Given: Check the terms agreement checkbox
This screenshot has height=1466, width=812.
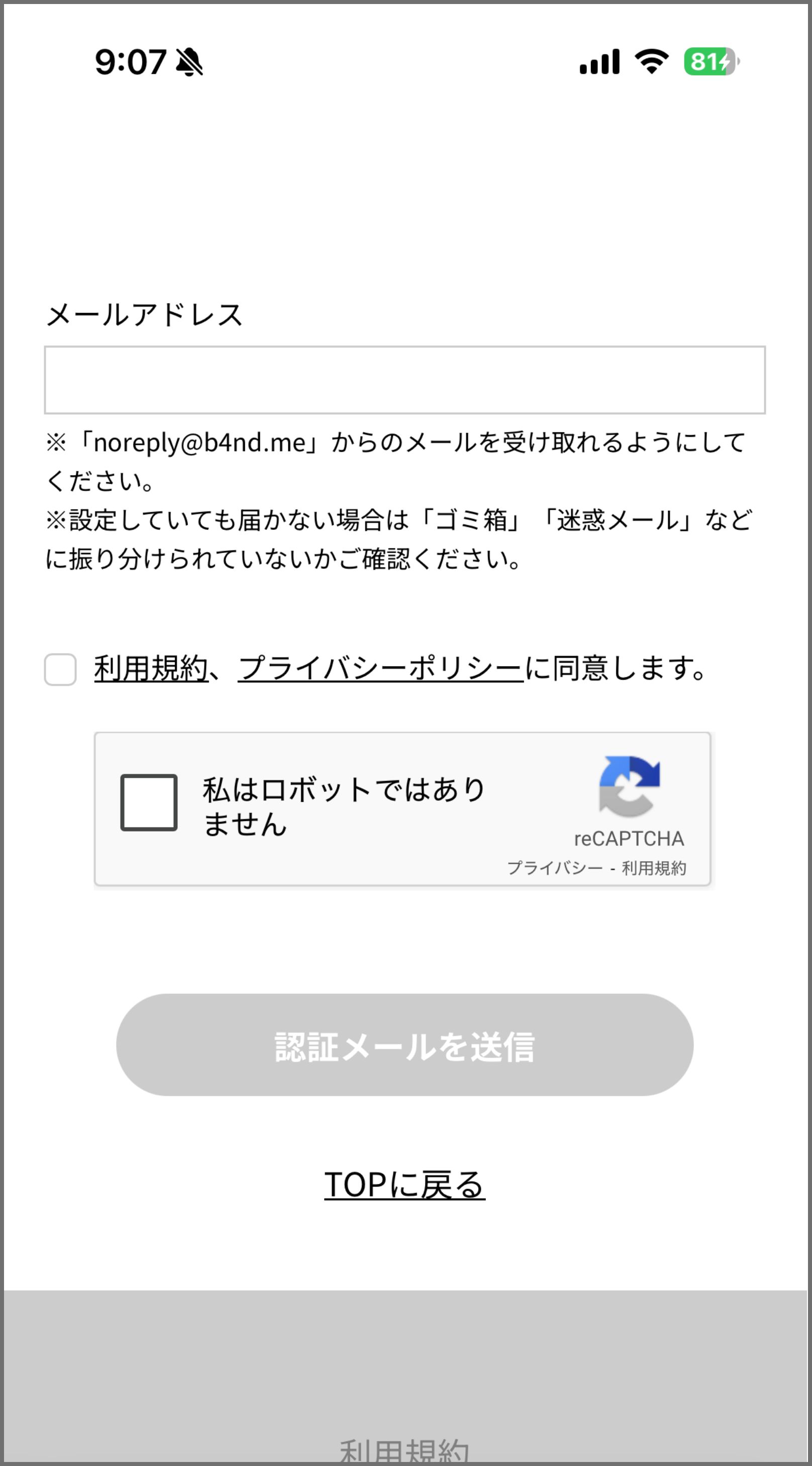Looking at the screenshot, I should [x=60, y=669].
